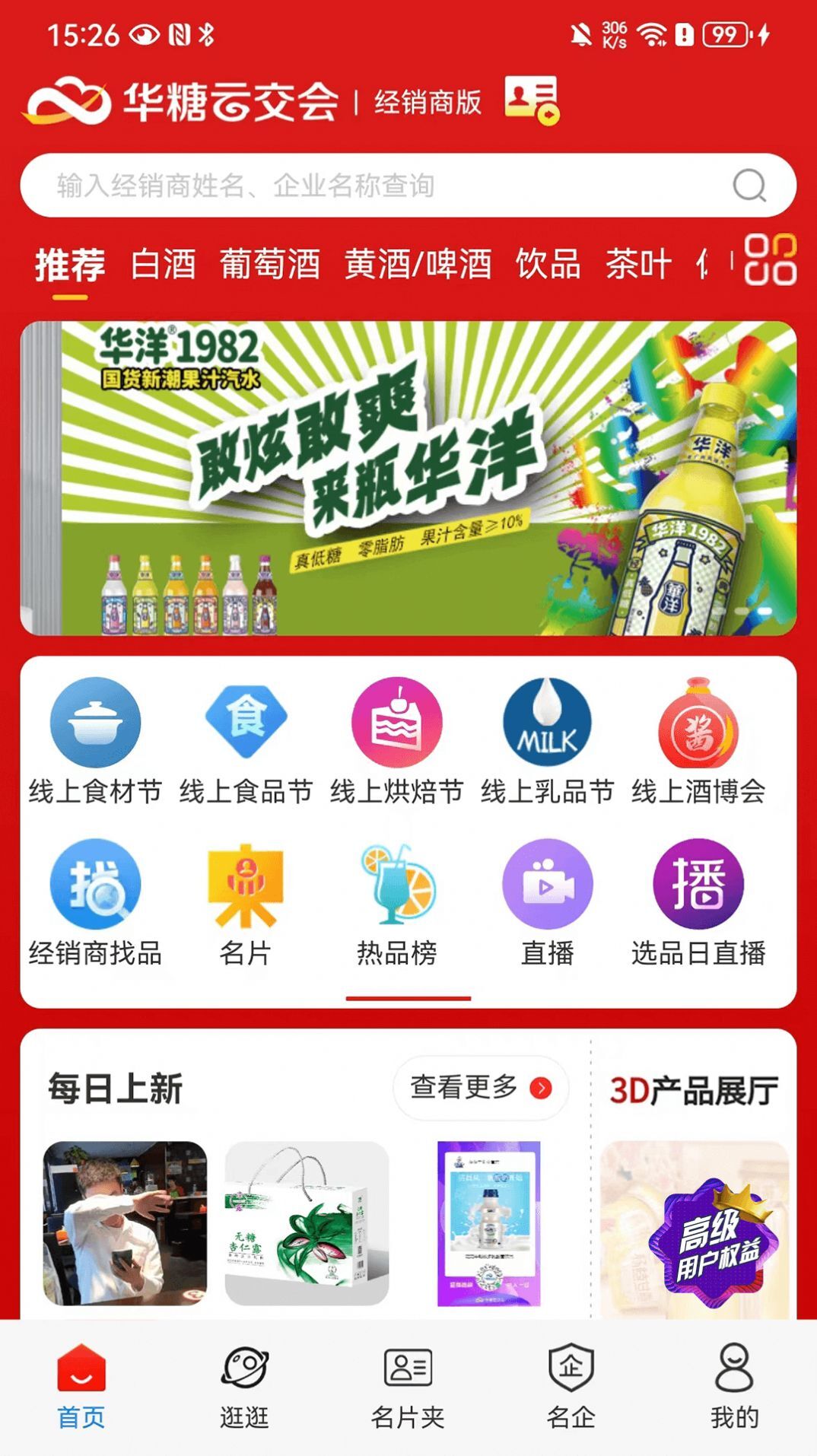Tap 查看更多 to view more new items
817x1456 pixels.
(481, 1088)
